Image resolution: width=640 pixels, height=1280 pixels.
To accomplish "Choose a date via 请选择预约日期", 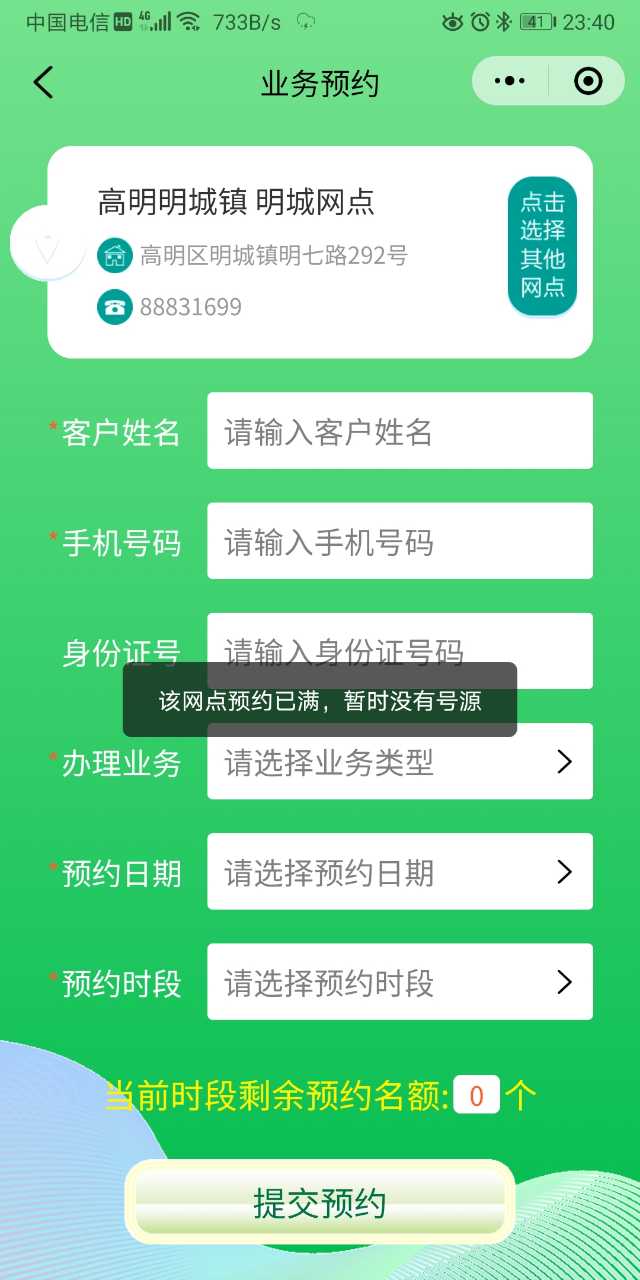I will 399,872.
